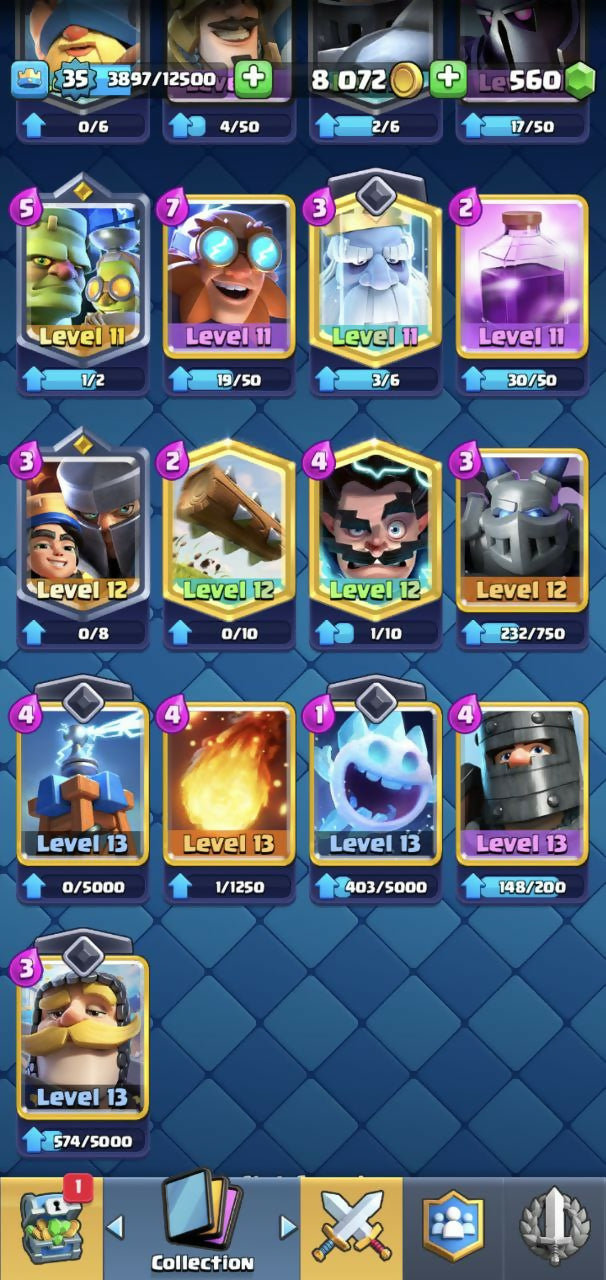Open the Electro Wizard card
This screenshot has height=1280, width=606.
tap(375, 530)
